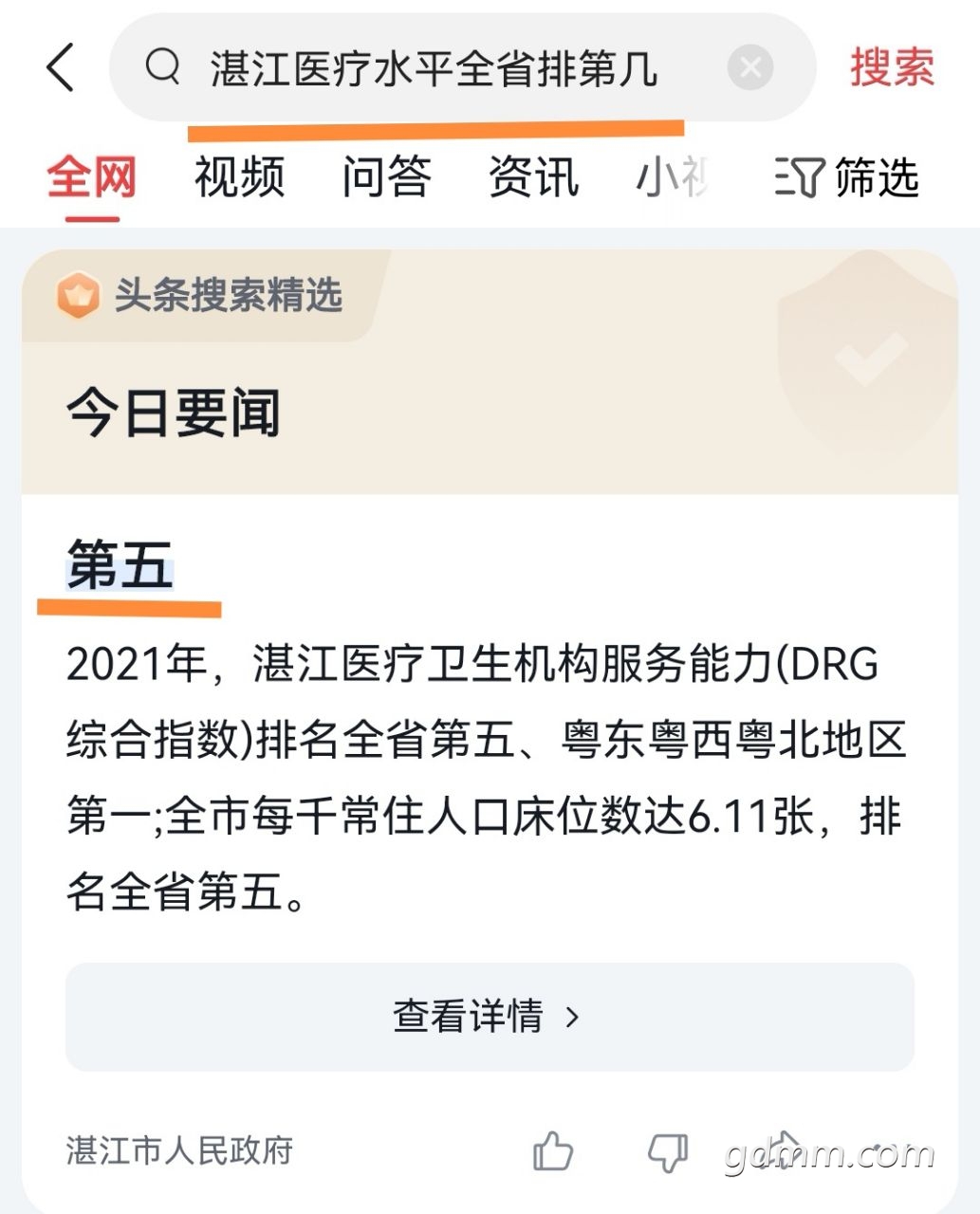
Task: Tap the red 搜索 button
Action: pyautogui.click(x=891, y=68)
